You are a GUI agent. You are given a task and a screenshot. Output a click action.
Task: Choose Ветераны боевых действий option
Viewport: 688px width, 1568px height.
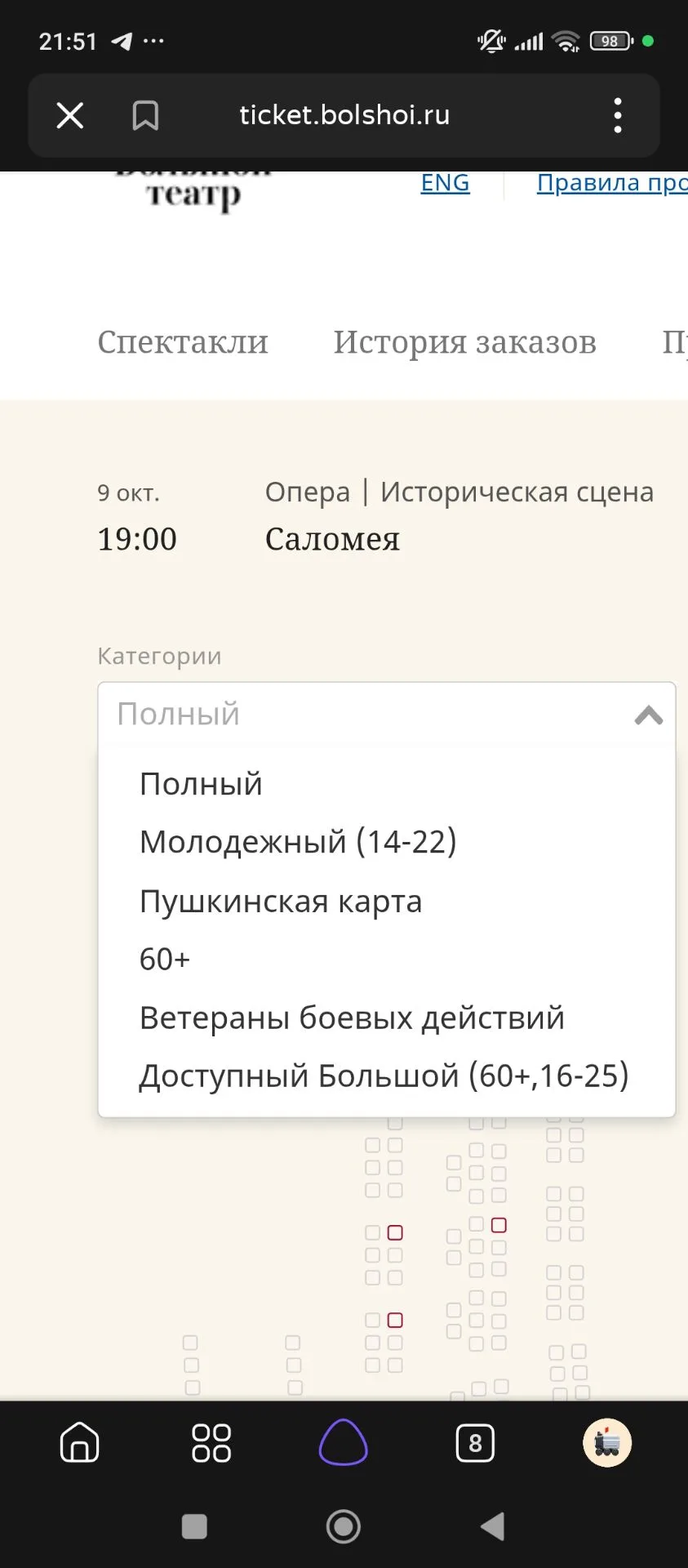352,1018
